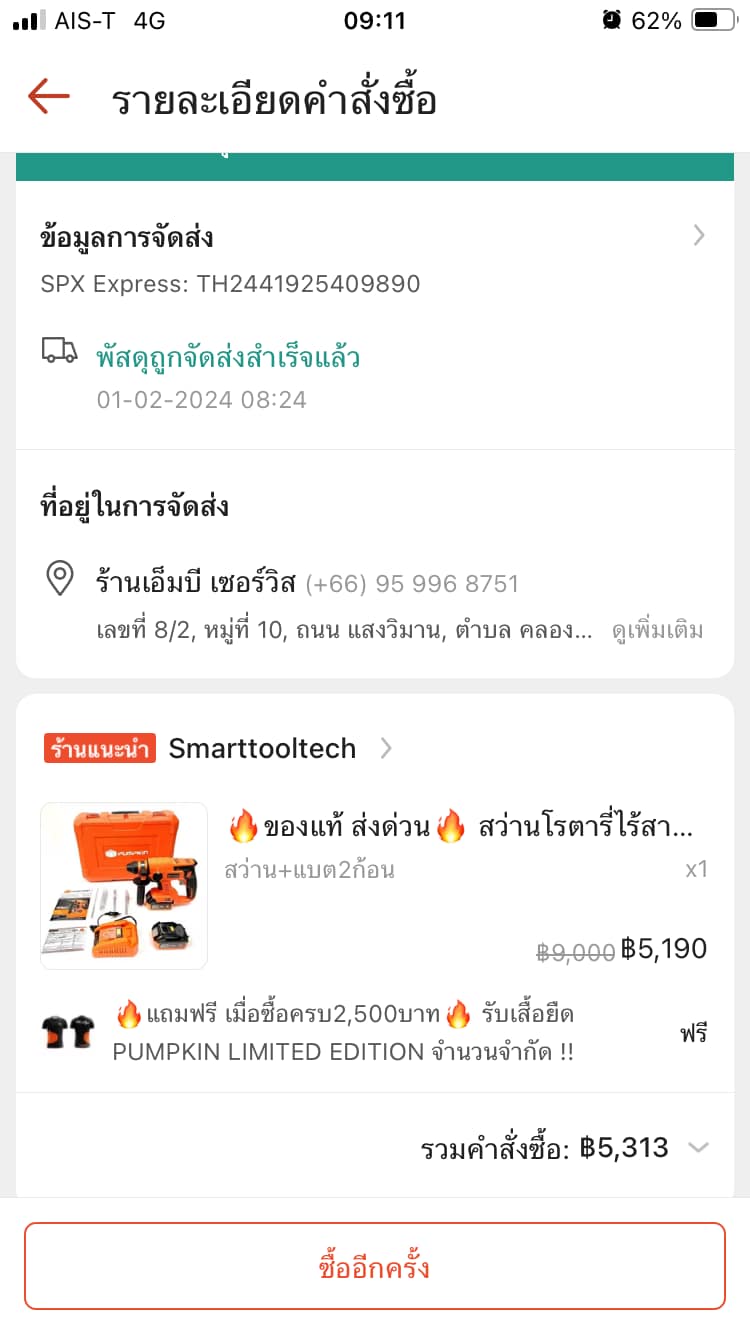Tap the ซื้ออีกครั้ง buy again button
The height and width of the screenshot is (1334, 750).
pos(375,1266)
